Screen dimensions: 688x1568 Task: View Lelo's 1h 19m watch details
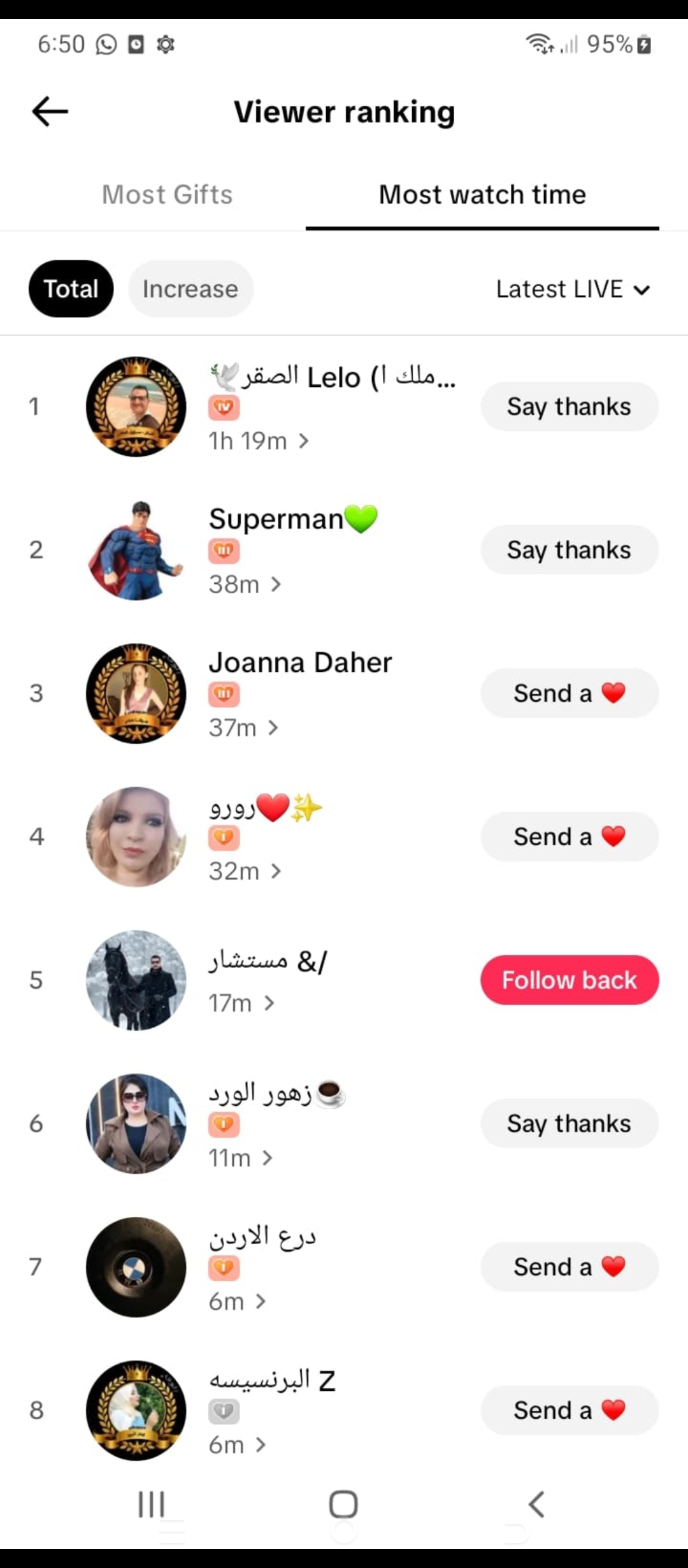pos(259,441)
